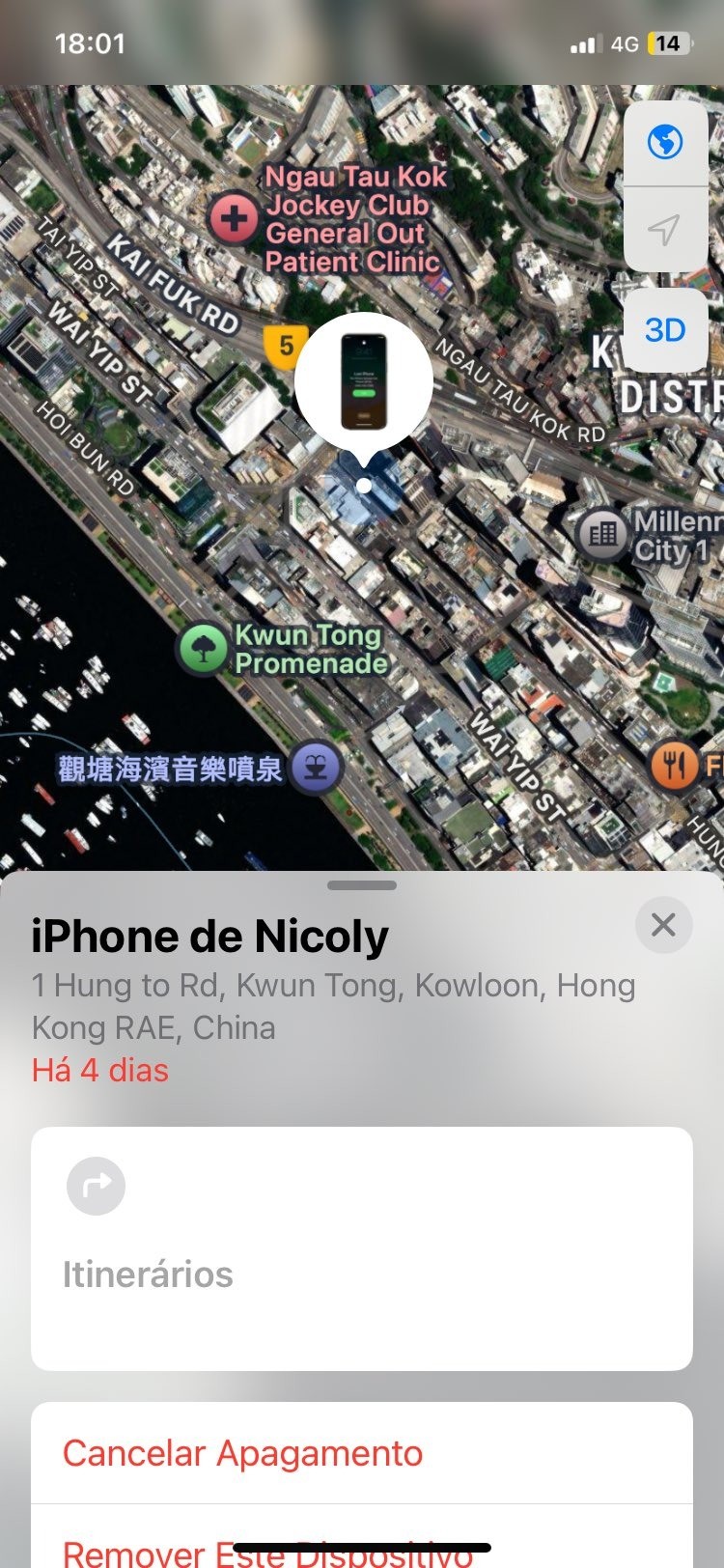The image size is (724, 1568).
Task: Get directions via Itinerários
Action: [361, 1247]
